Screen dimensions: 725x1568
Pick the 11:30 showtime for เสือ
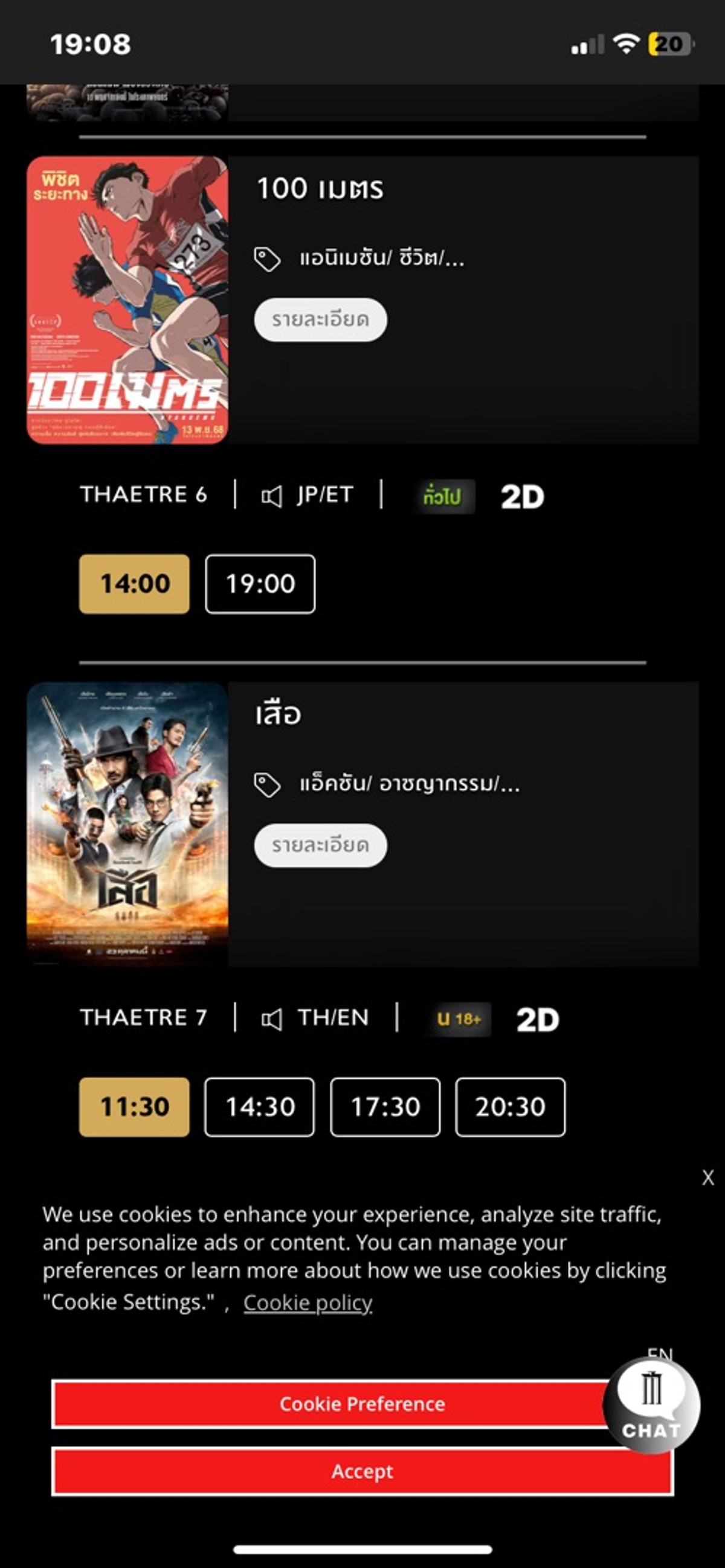pyautogui.click(x=134, y=1107)
